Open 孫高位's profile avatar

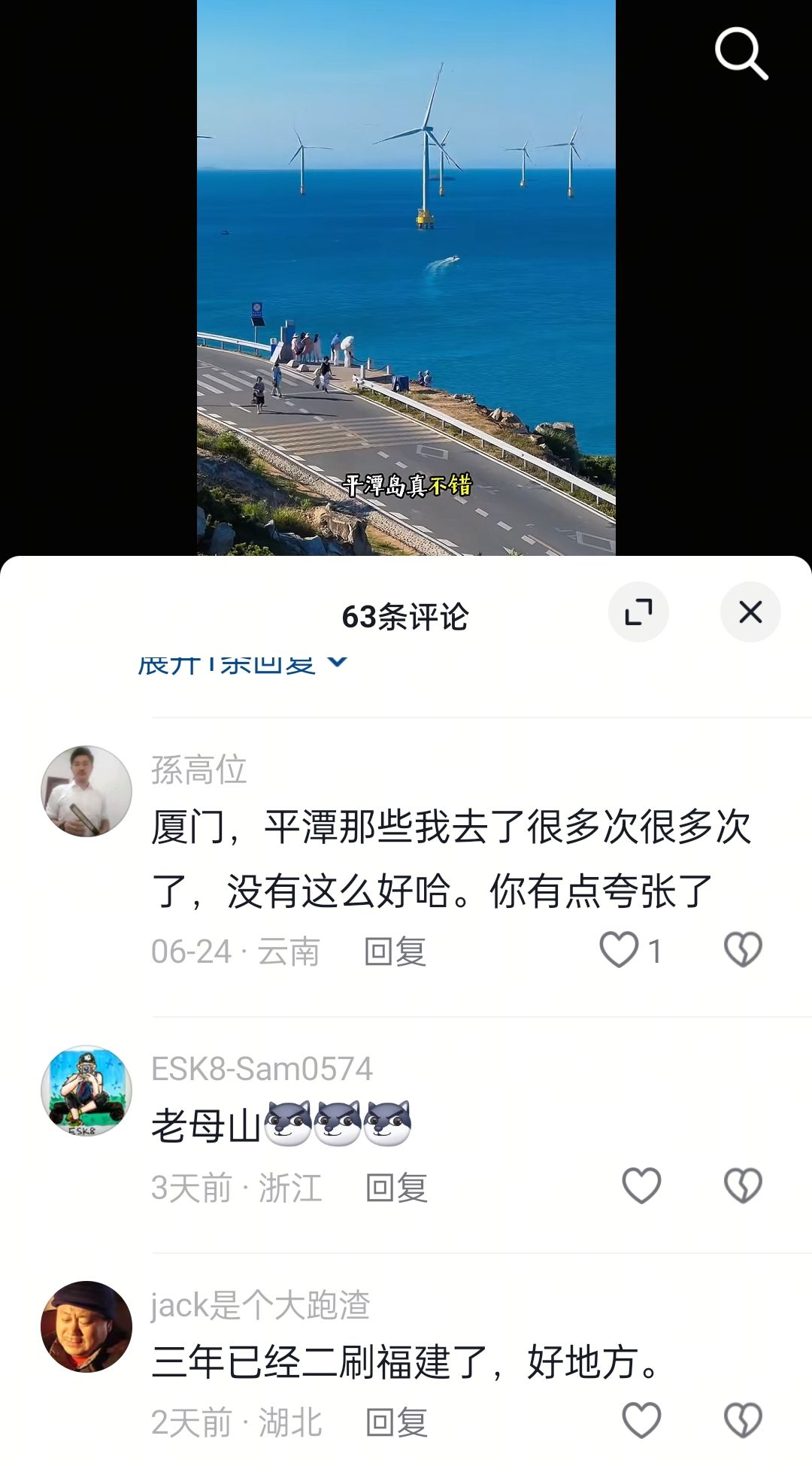pos(86,791)
